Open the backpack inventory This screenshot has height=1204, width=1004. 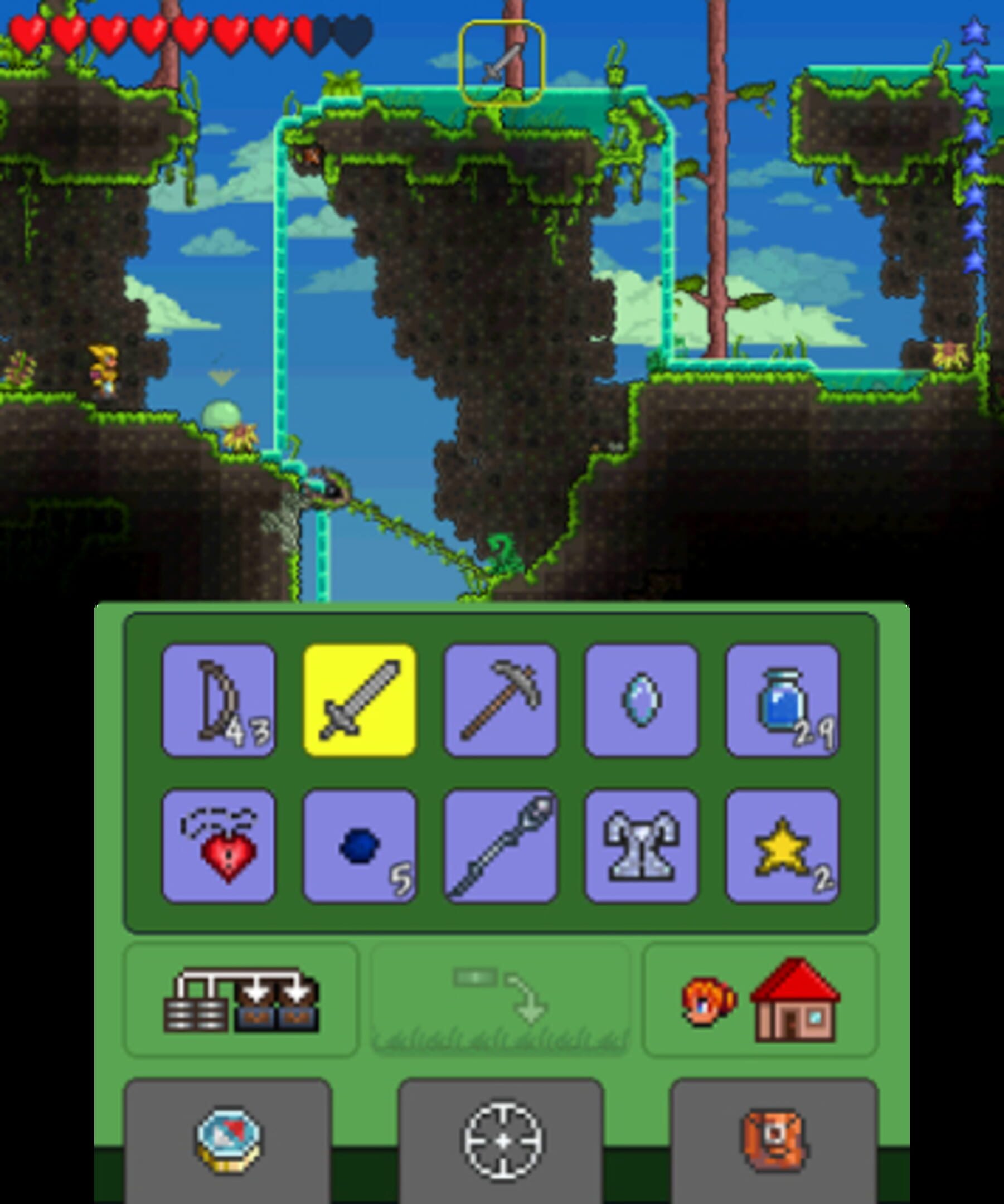point(774,1140)
